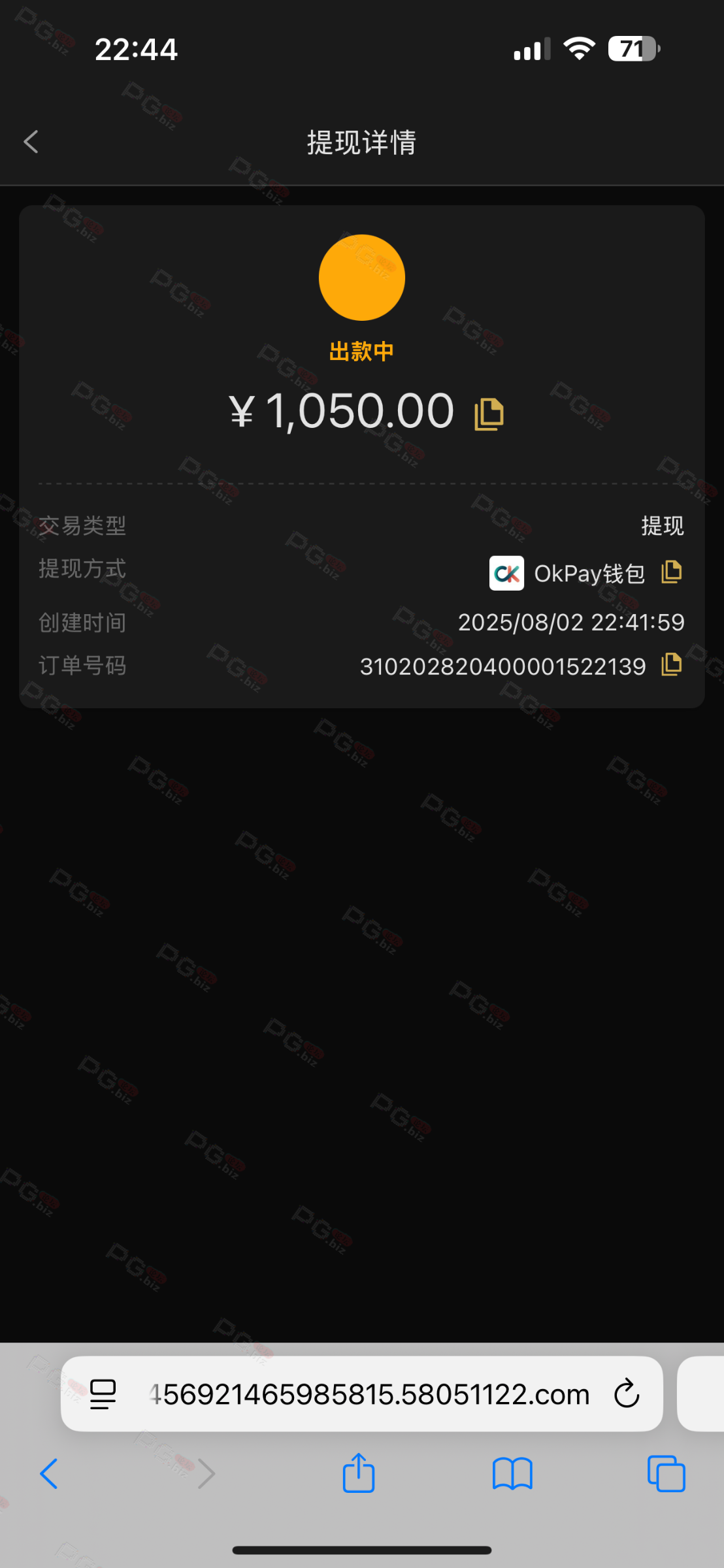Open the Safari page settings menu icon
The height and width of the screenshot is (1568, 724).
pos(103,1394)
